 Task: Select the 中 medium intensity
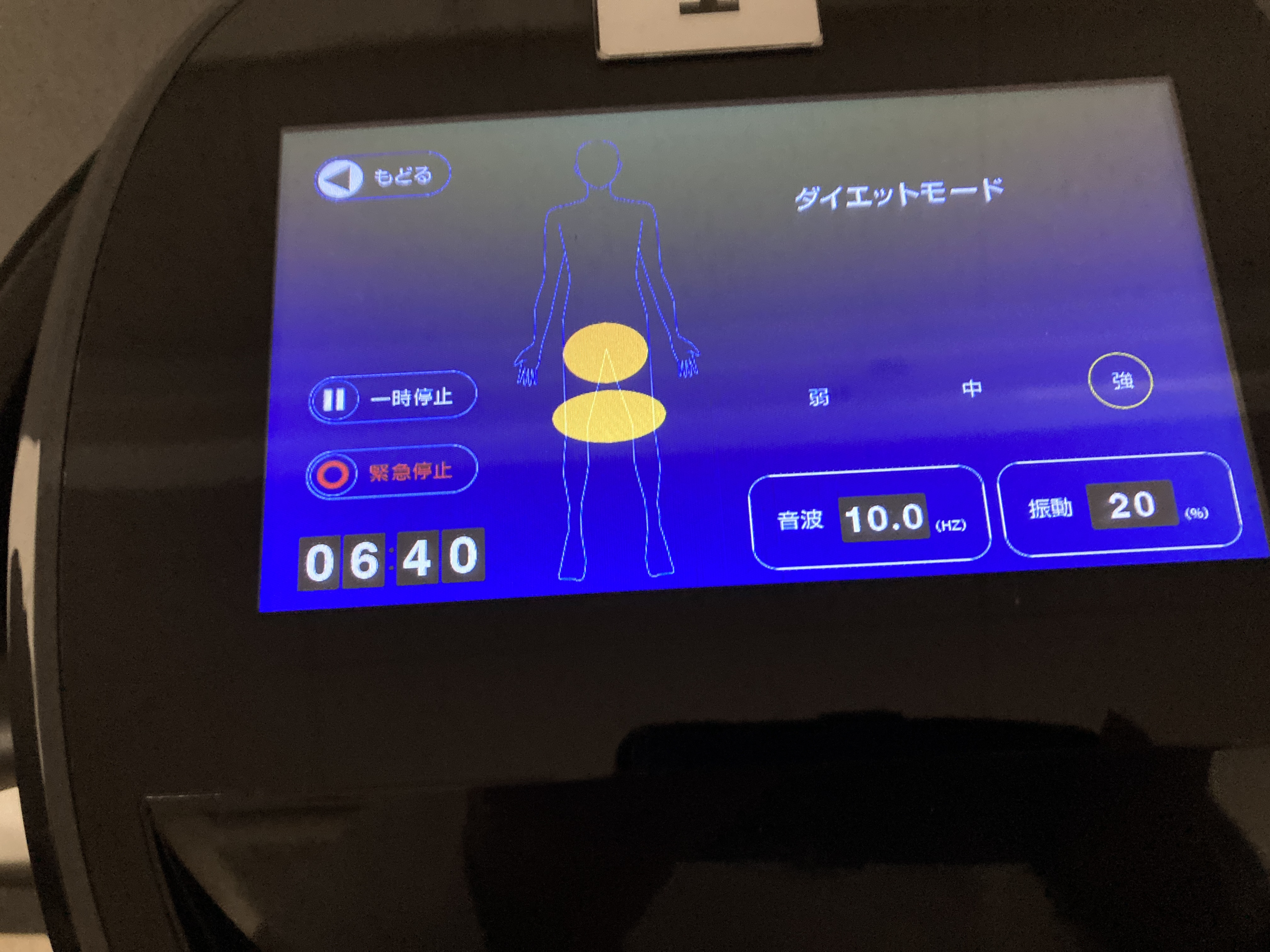click(x=971, y=388)
